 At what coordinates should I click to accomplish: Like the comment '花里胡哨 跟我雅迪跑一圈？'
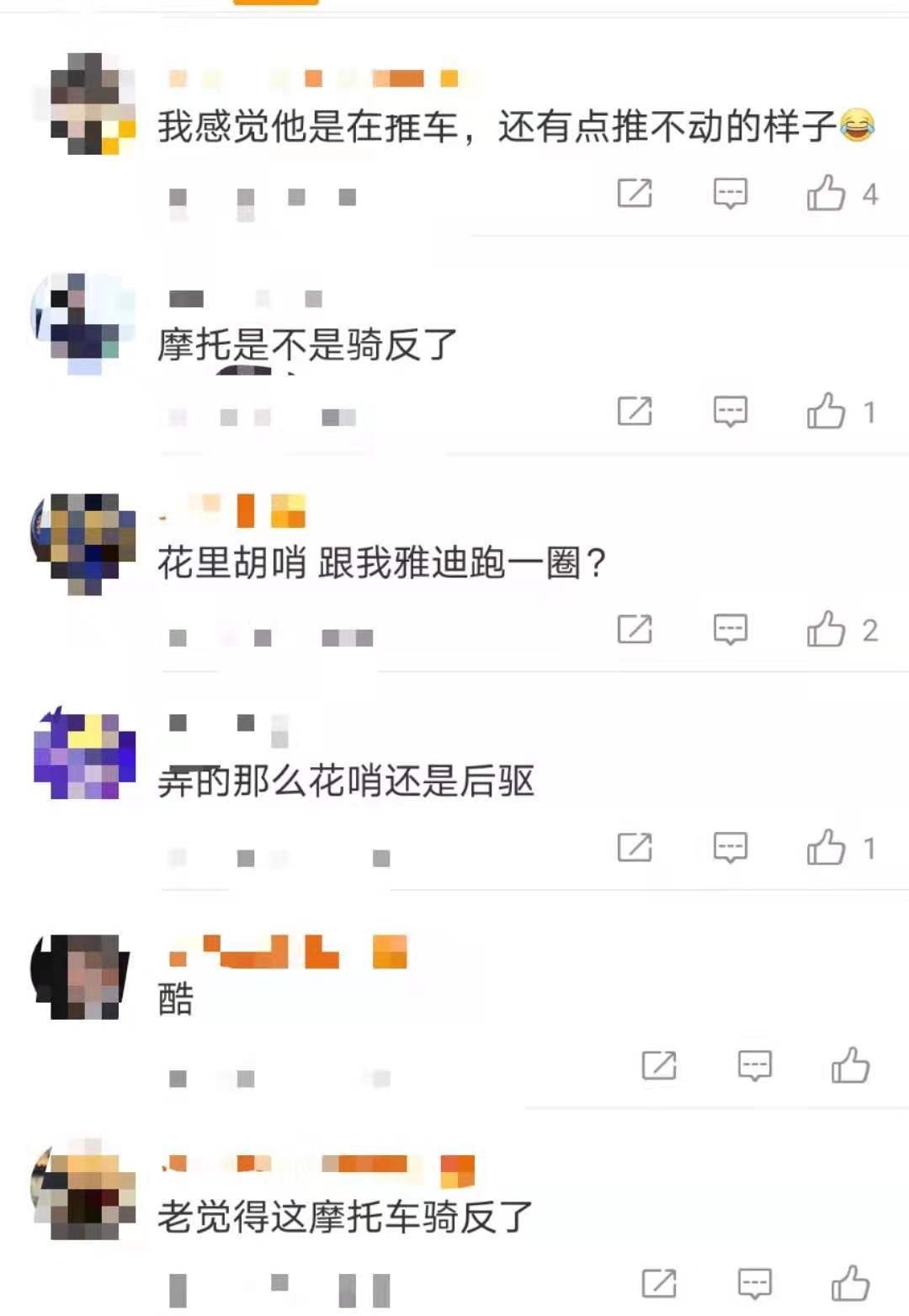click(826, 630)
